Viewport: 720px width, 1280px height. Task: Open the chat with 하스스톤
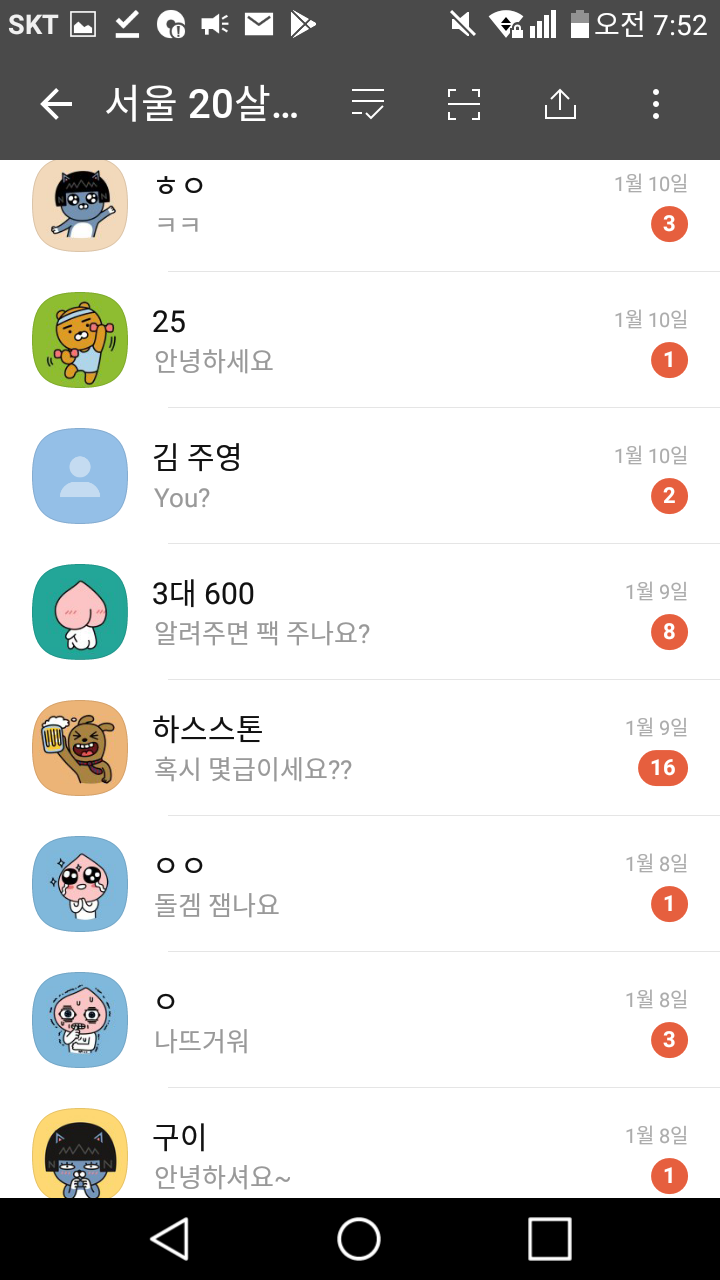(350, 747)
